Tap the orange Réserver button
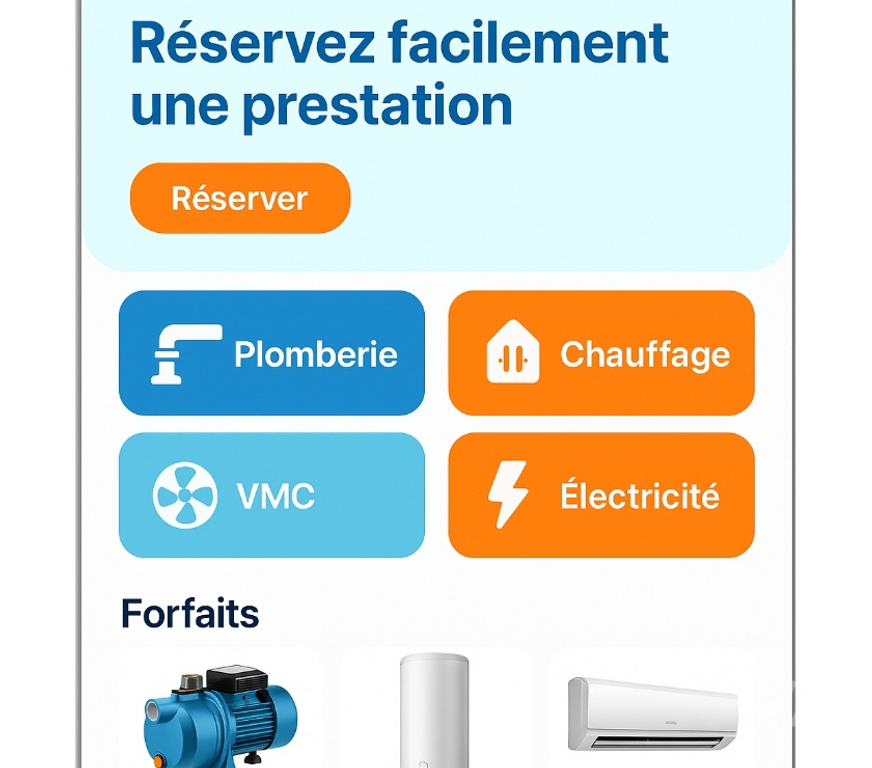Viewport: 872px width, 768px height. tap(240, 198)
